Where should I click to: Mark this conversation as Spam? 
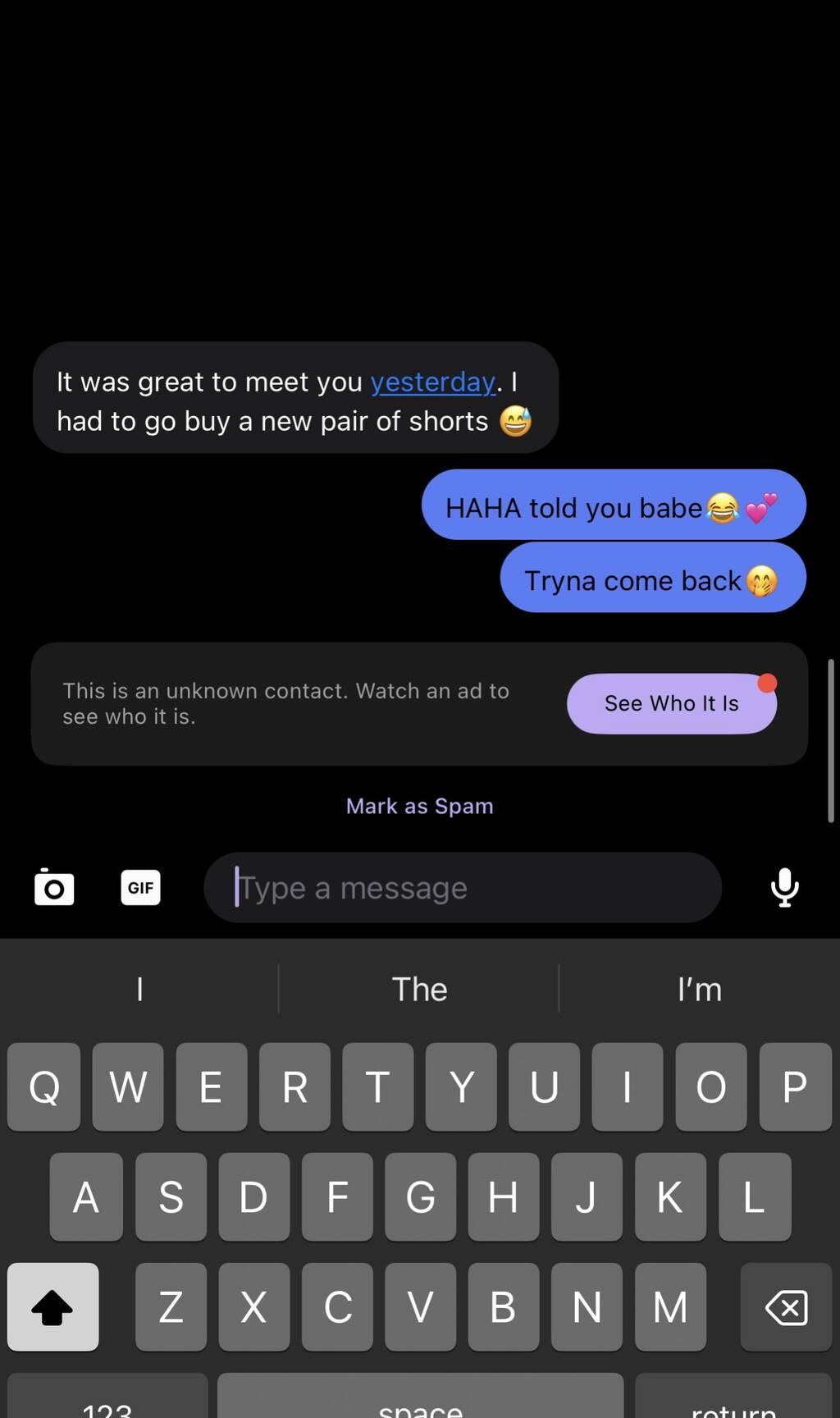pyautogui.click(x=419, y=806)
